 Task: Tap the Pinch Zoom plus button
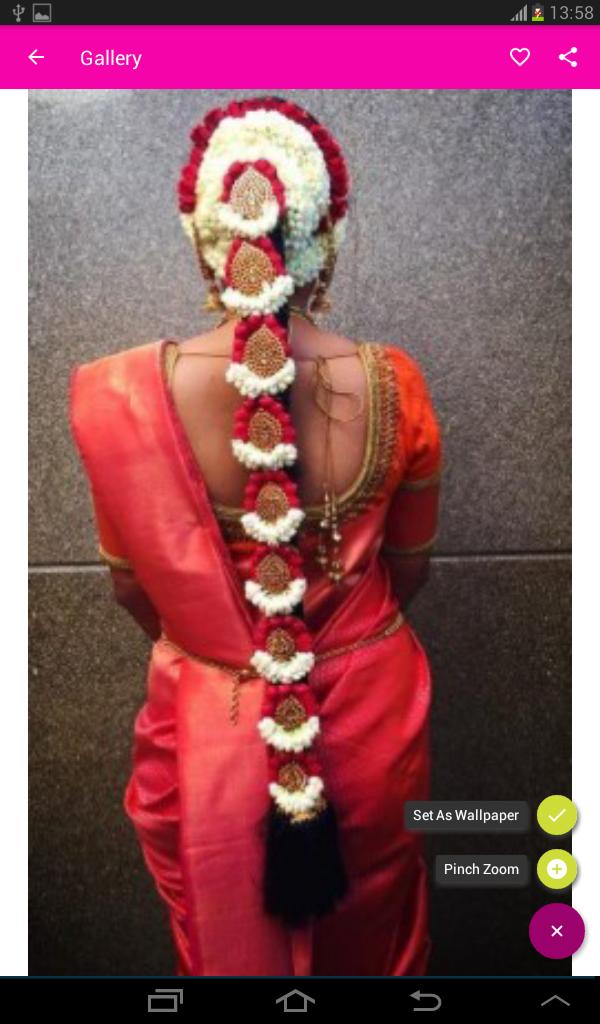[x=557, y=869]
